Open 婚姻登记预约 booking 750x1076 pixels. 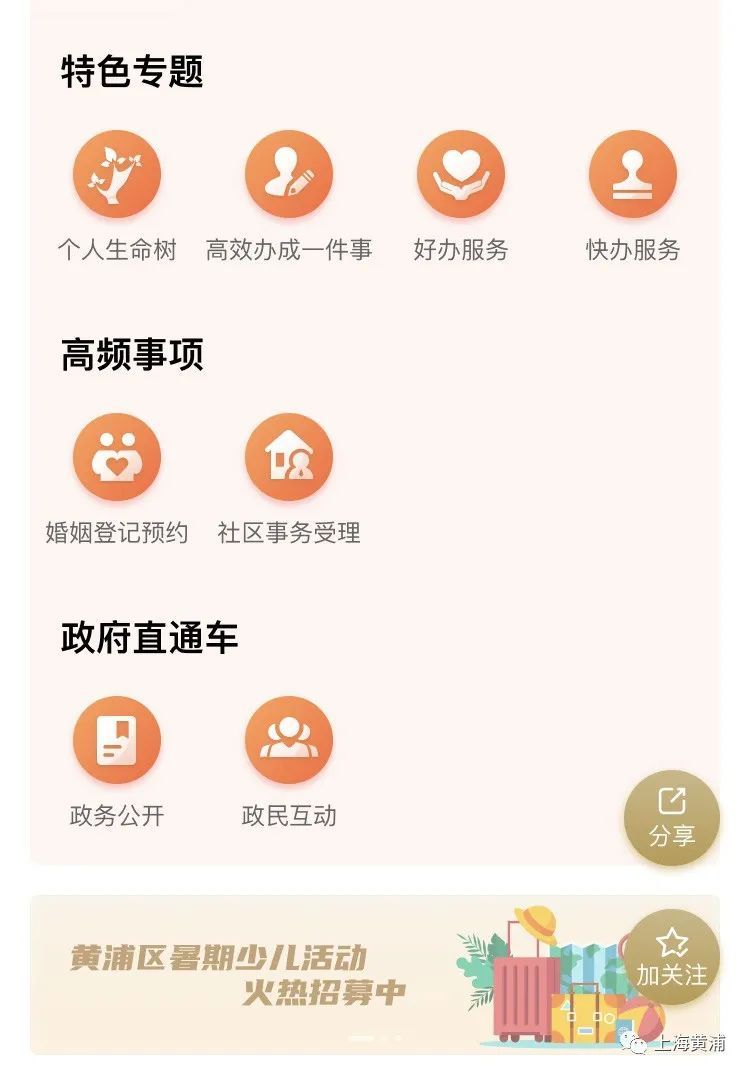pos(116,458)
